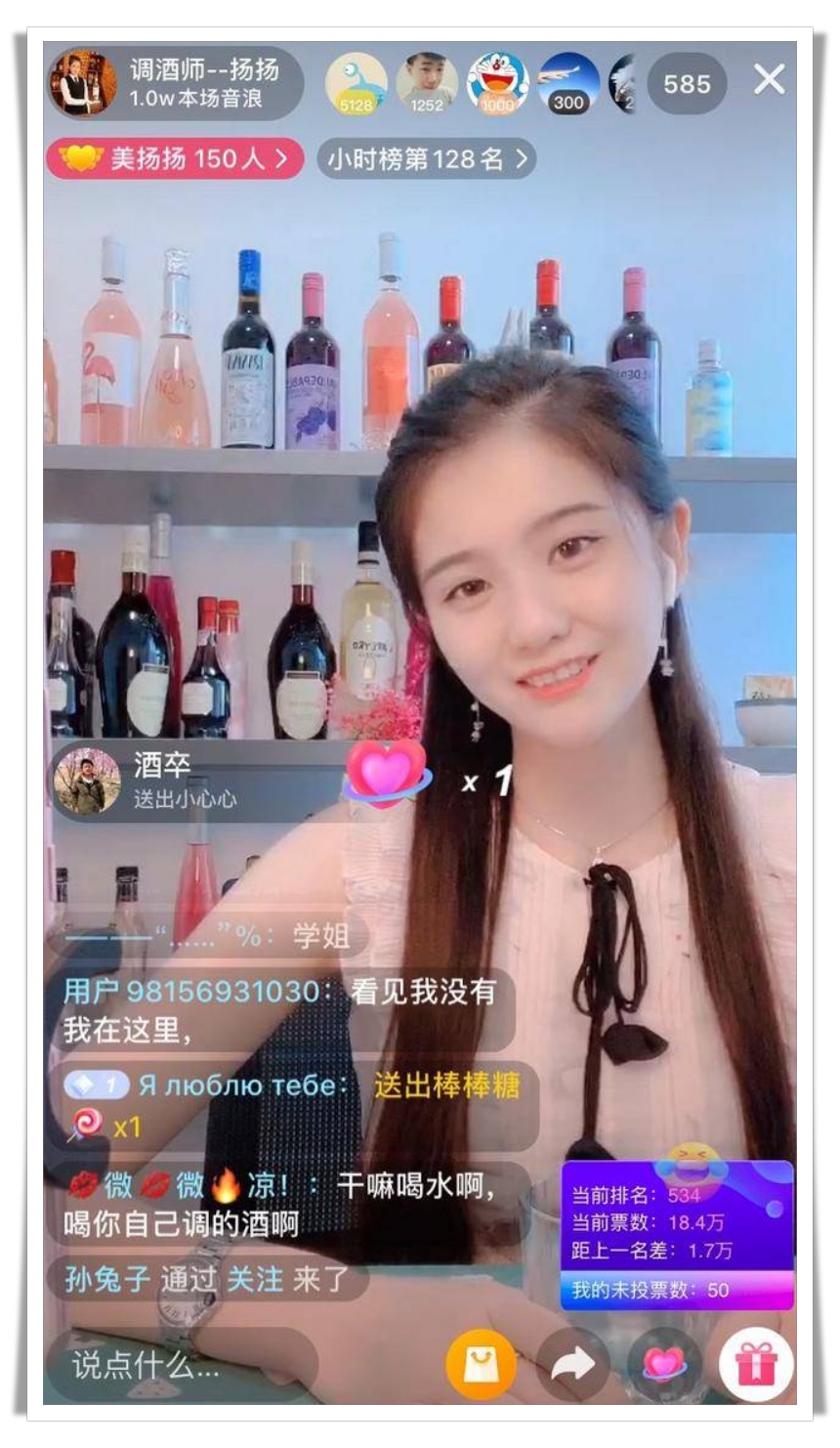Open the orange shopping bag
The height and width of the screenshot is (1448, 840).
point(481,1364)
